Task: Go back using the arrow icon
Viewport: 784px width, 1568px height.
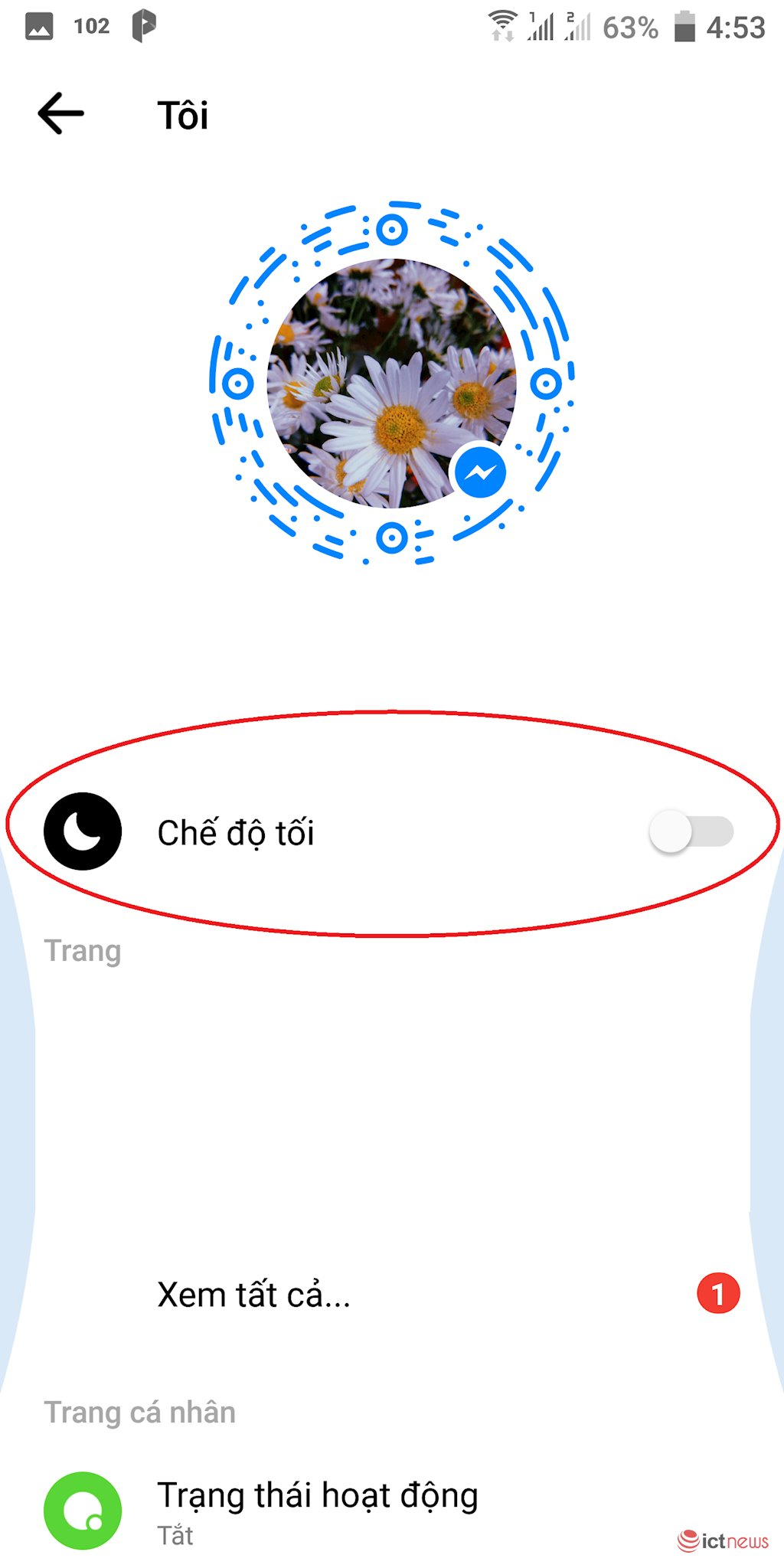Action: [60, 114]
